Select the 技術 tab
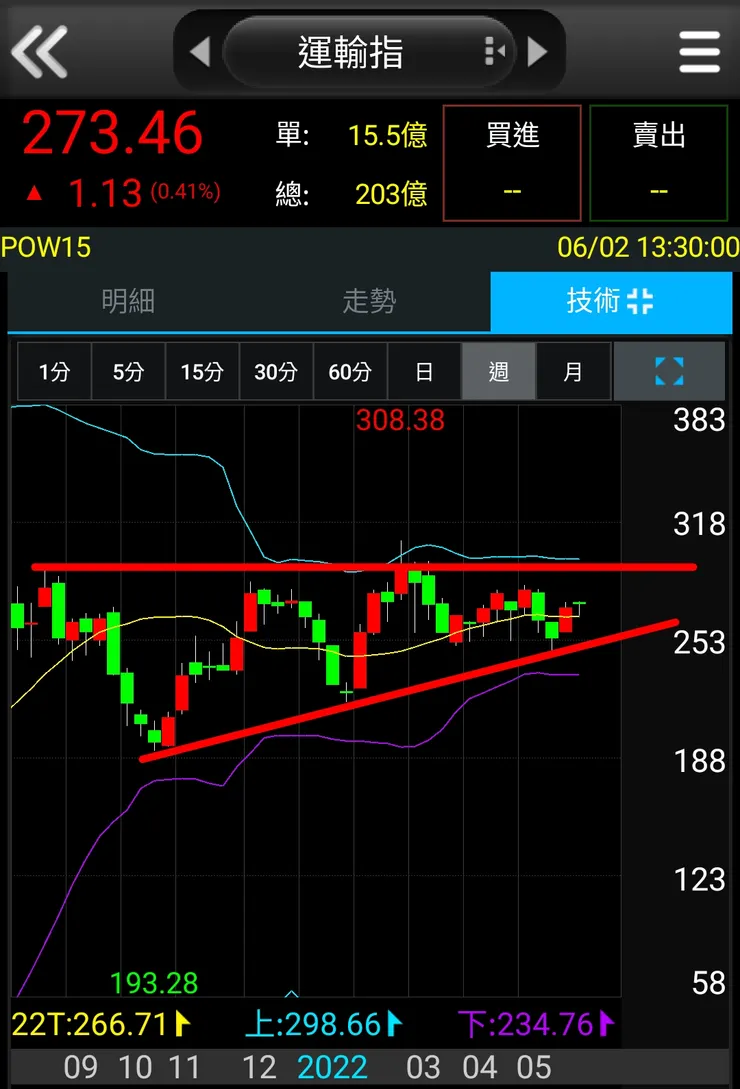This screenshot has height=1089, width=740. tap(610, 301)
